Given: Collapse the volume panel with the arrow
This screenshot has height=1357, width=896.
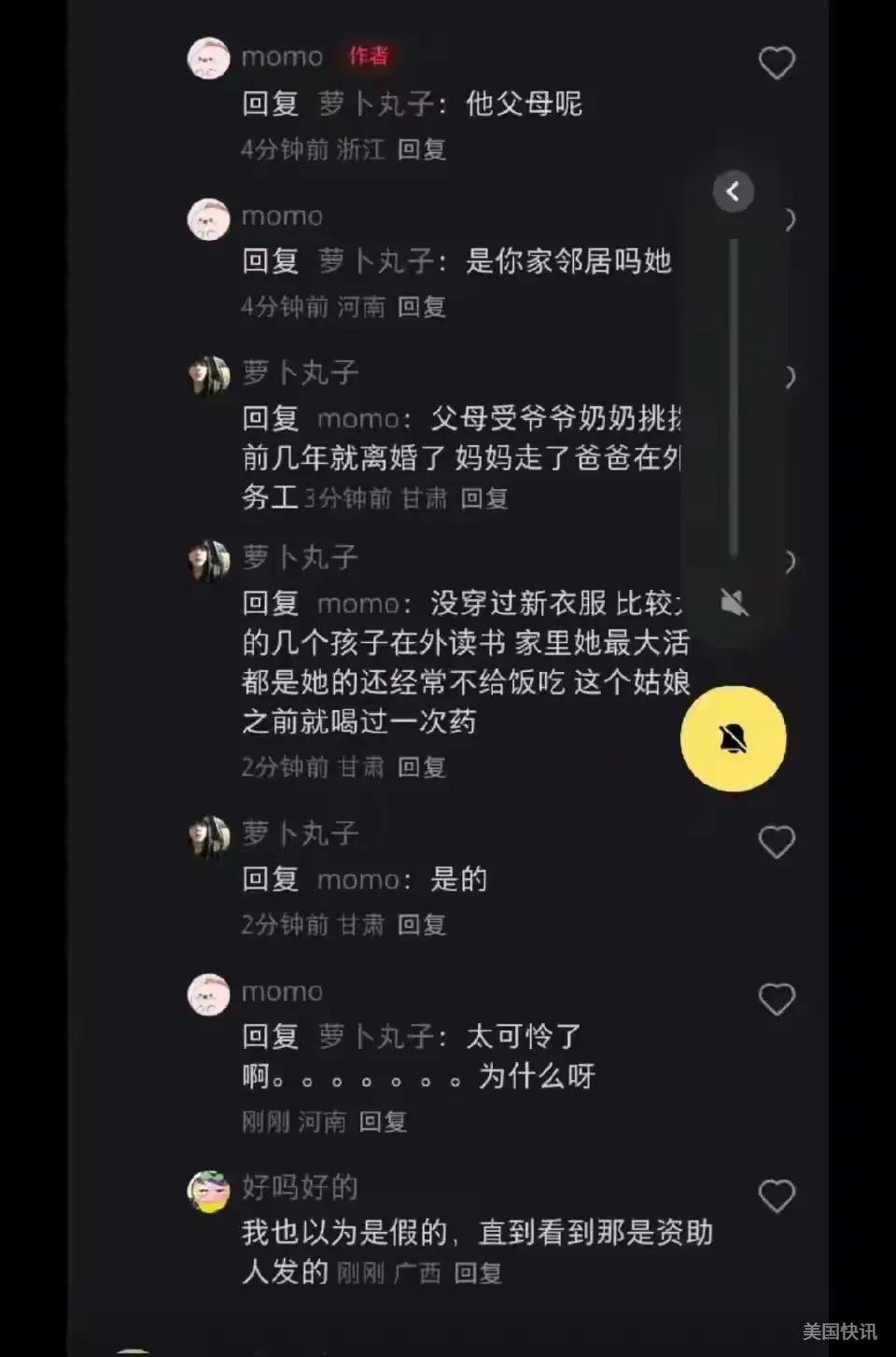Looking at the screenshot, I should 734,192.
